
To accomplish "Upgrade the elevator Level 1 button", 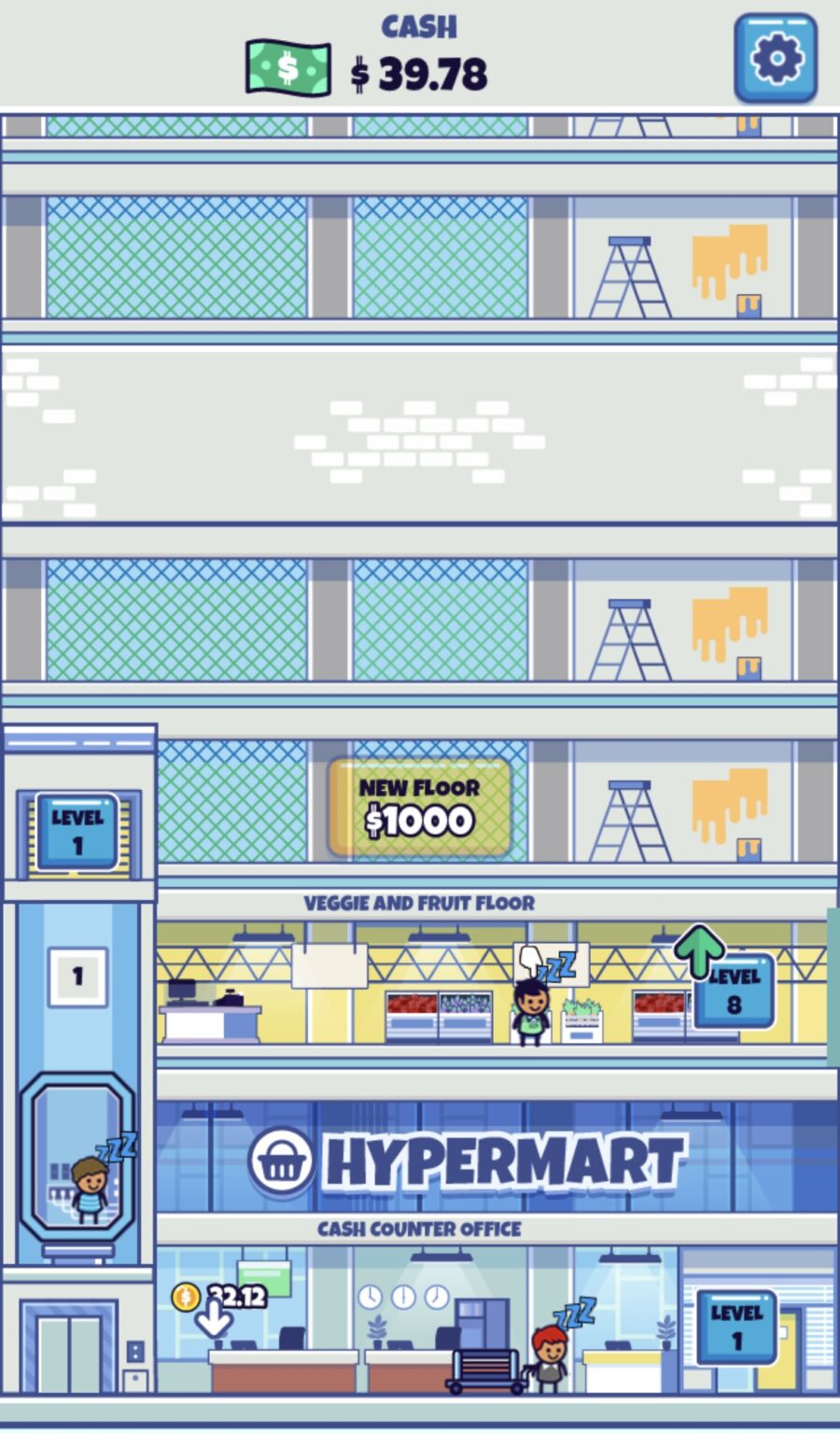I will tap(77, 831).
